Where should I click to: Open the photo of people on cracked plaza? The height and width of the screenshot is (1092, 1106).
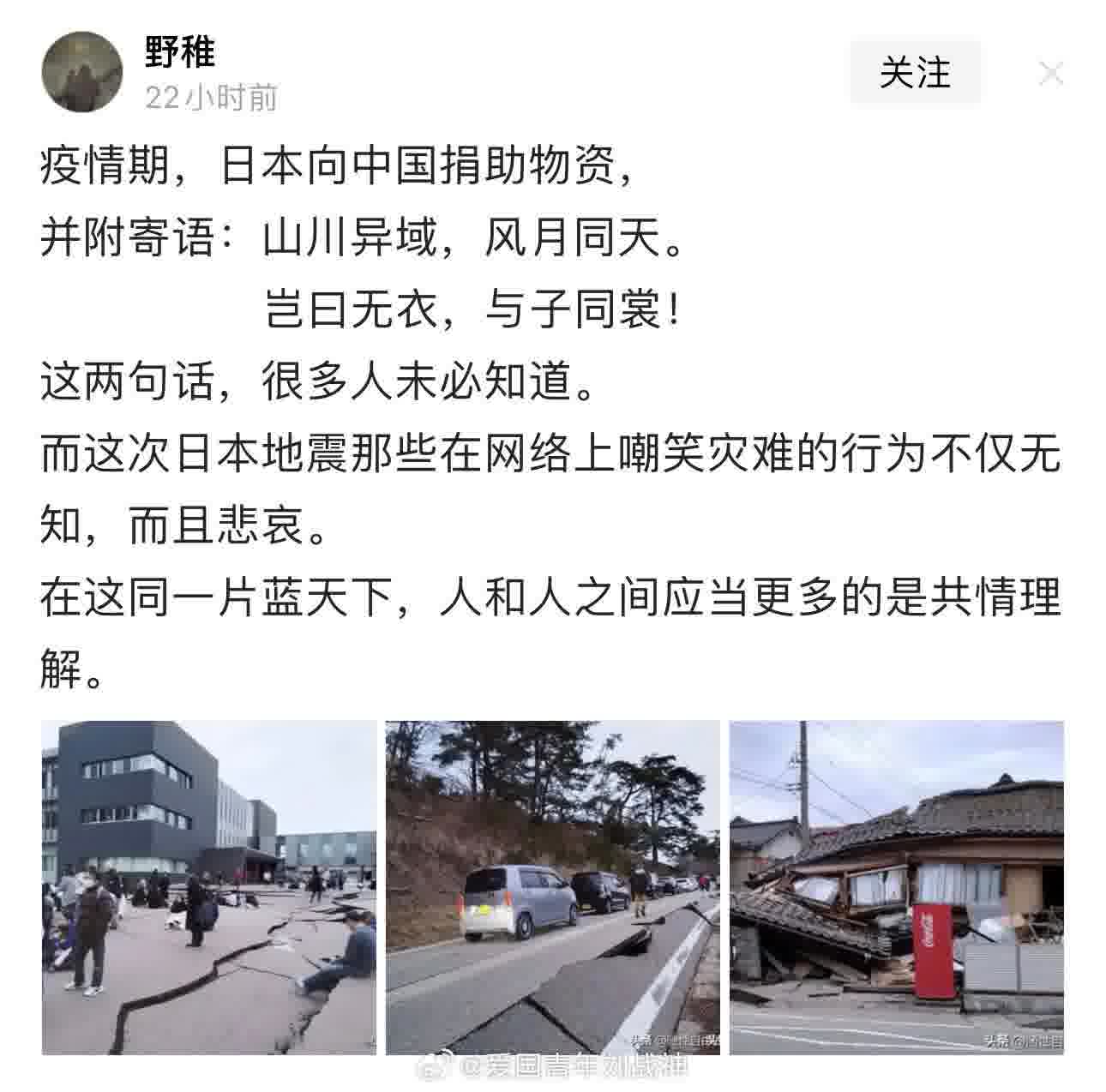coord(209,887)
